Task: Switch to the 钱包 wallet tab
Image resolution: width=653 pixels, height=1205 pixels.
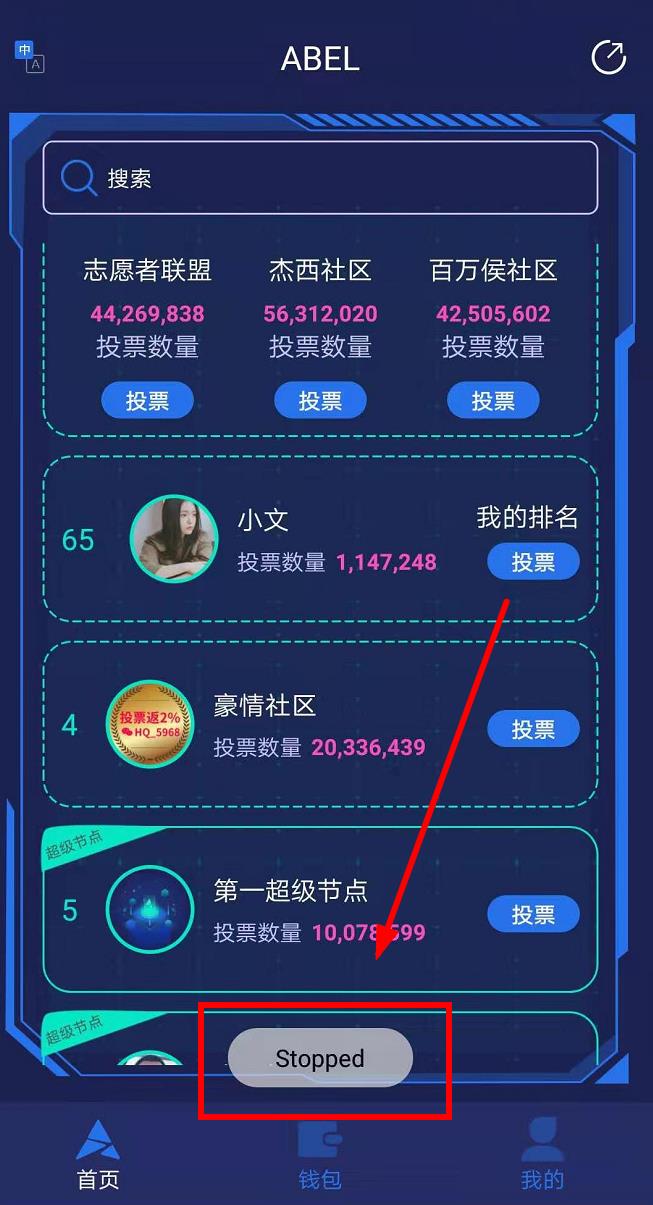Action: coord(320,1155)
